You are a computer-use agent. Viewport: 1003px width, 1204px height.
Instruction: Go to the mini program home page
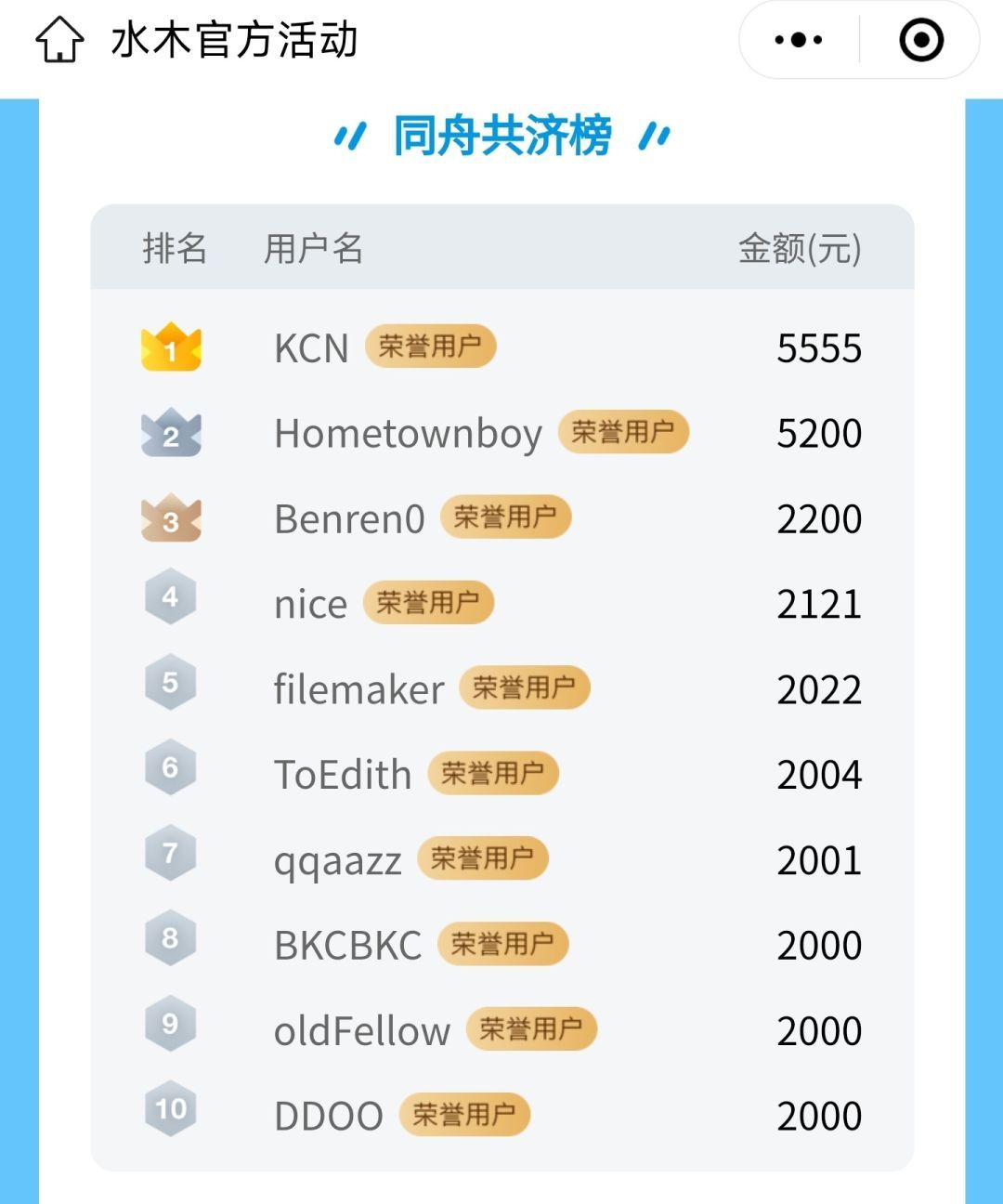pos(59,40)
